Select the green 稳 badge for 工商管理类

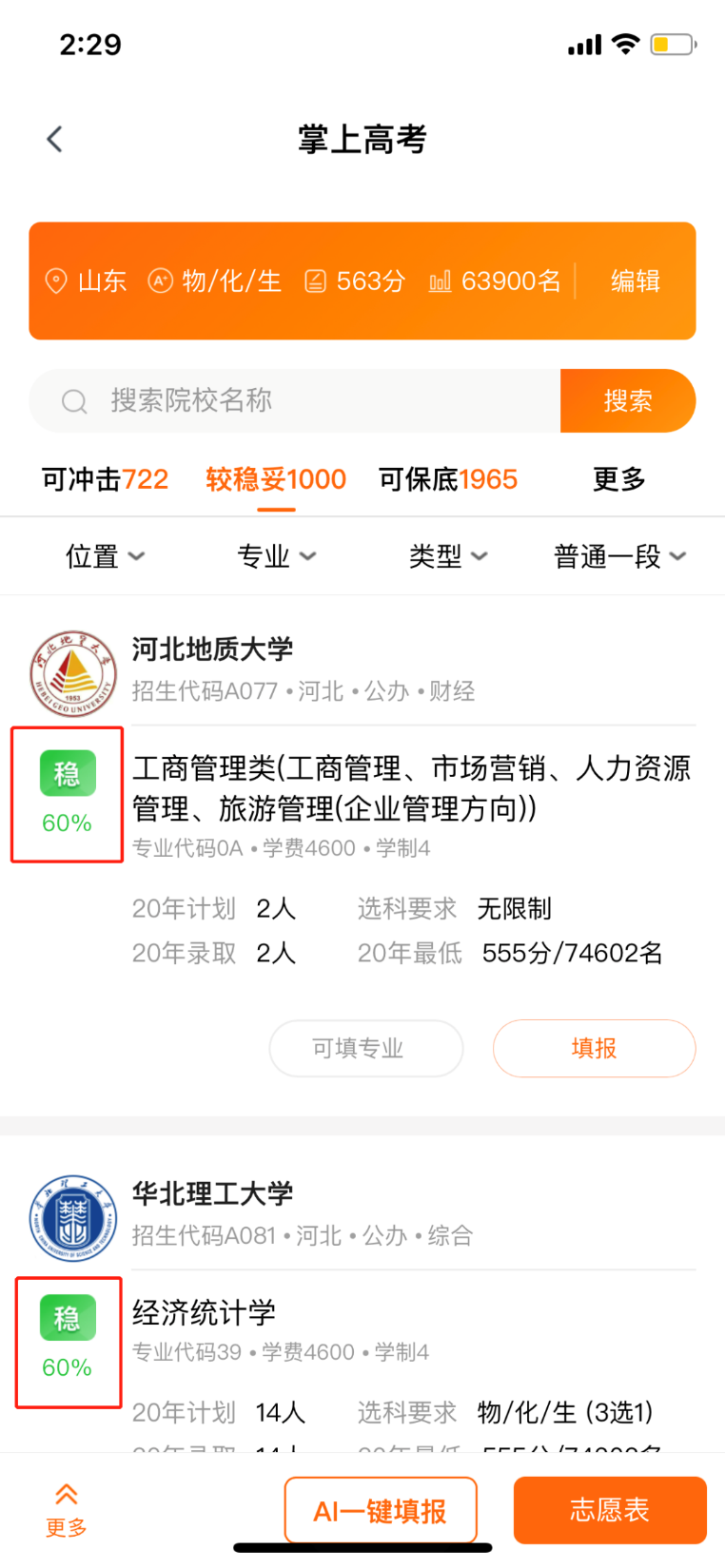tap(67, 772)
